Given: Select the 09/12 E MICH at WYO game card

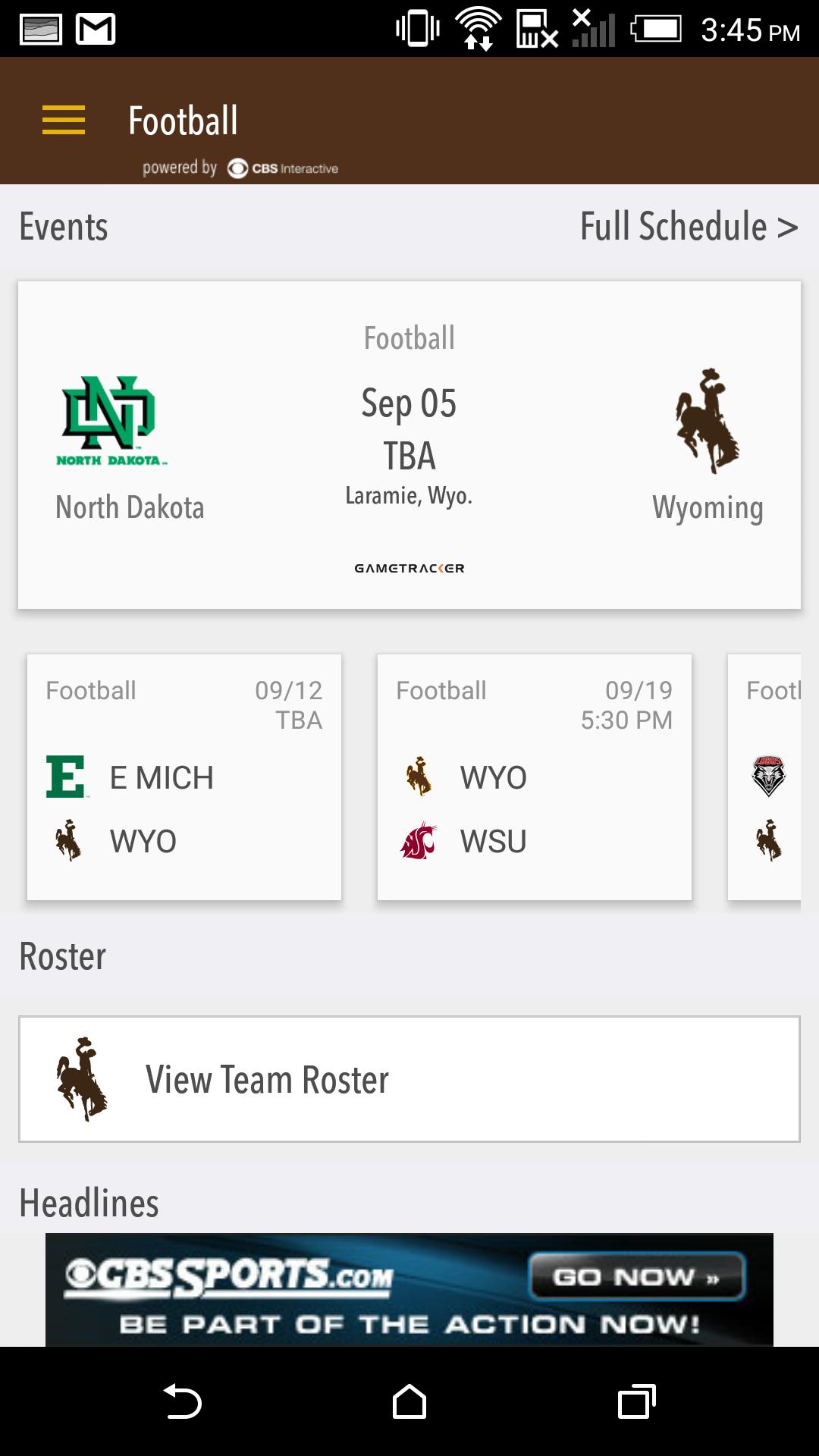Looking at the screenshot, I should [184, 776].
